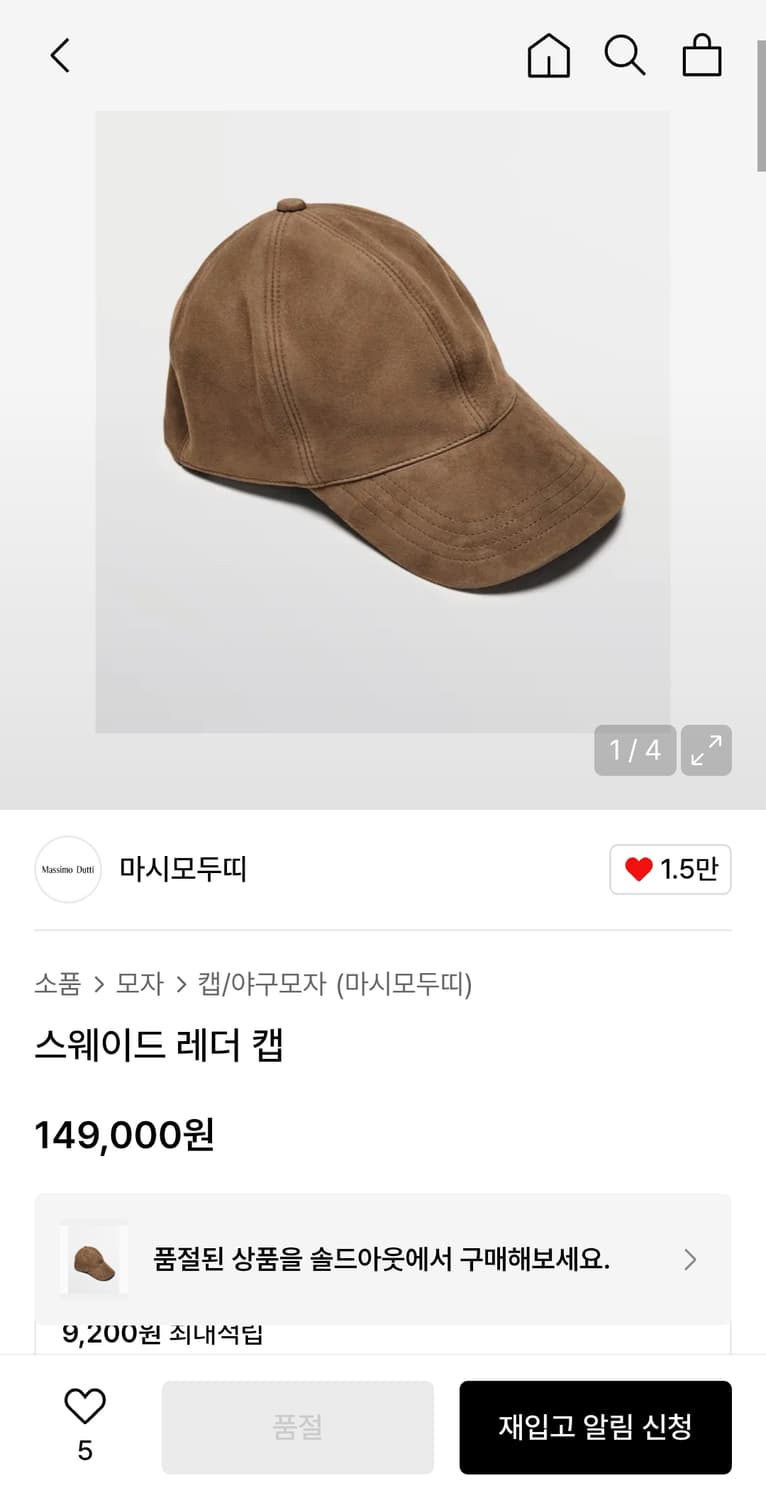Open search using the magnifier icon

point(625,57)
